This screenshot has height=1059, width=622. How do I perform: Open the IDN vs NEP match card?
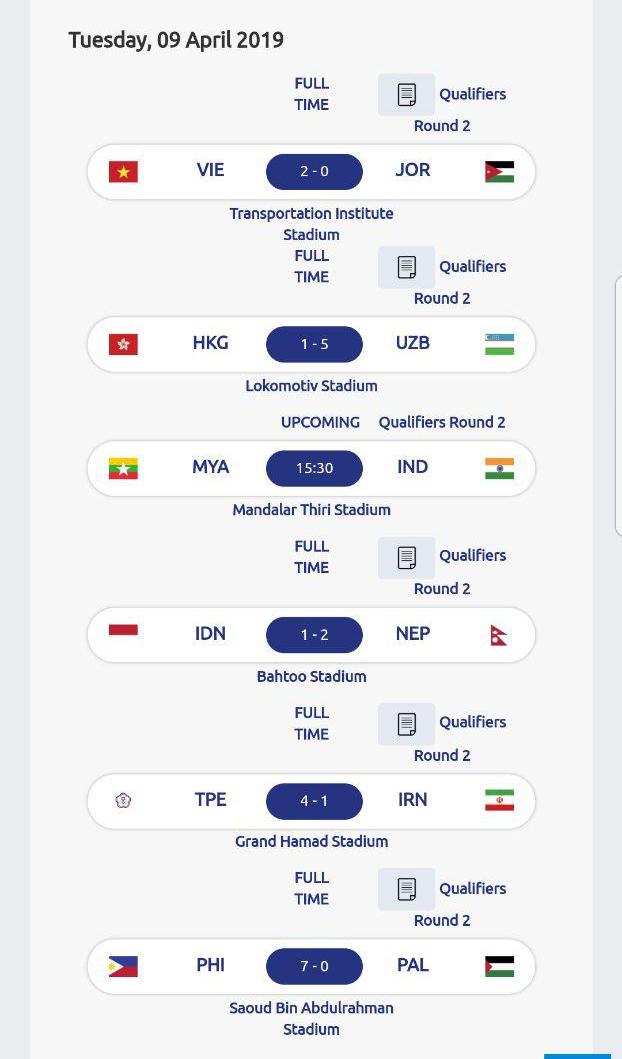311,635
